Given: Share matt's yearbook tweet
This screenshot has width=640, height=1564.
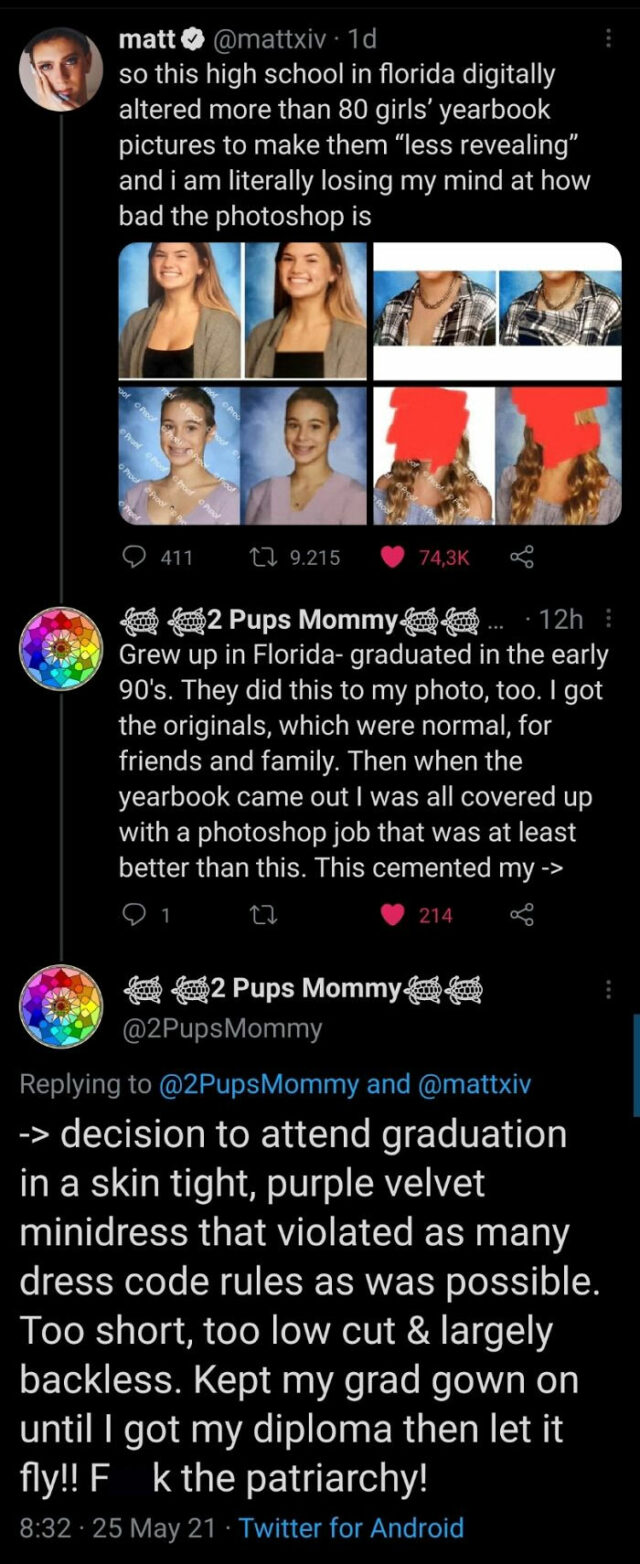Looking at the screenshot, I should click(522, 558).
